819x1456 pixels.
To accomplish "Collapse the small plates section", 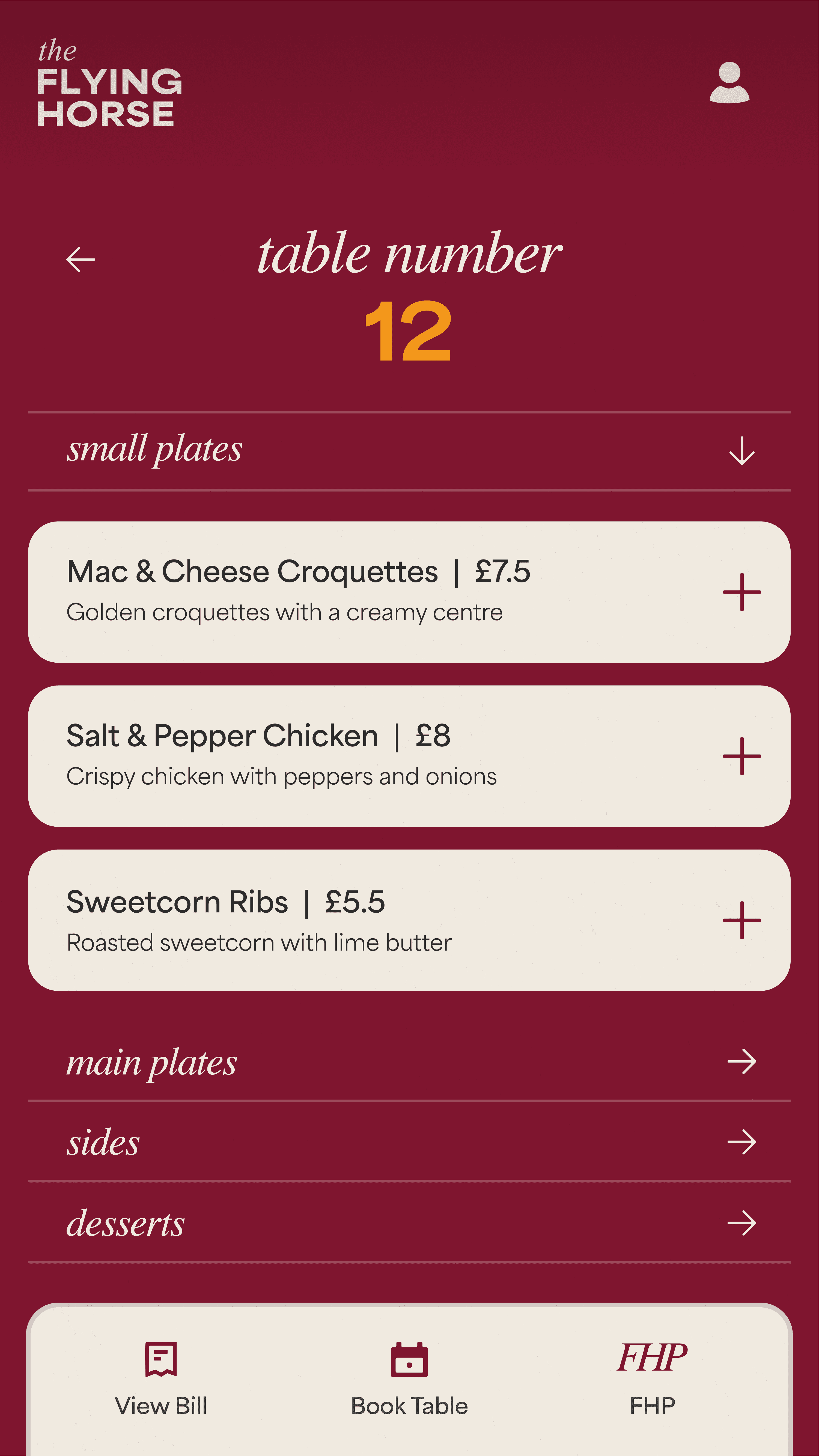I will [x=741, y=451].
